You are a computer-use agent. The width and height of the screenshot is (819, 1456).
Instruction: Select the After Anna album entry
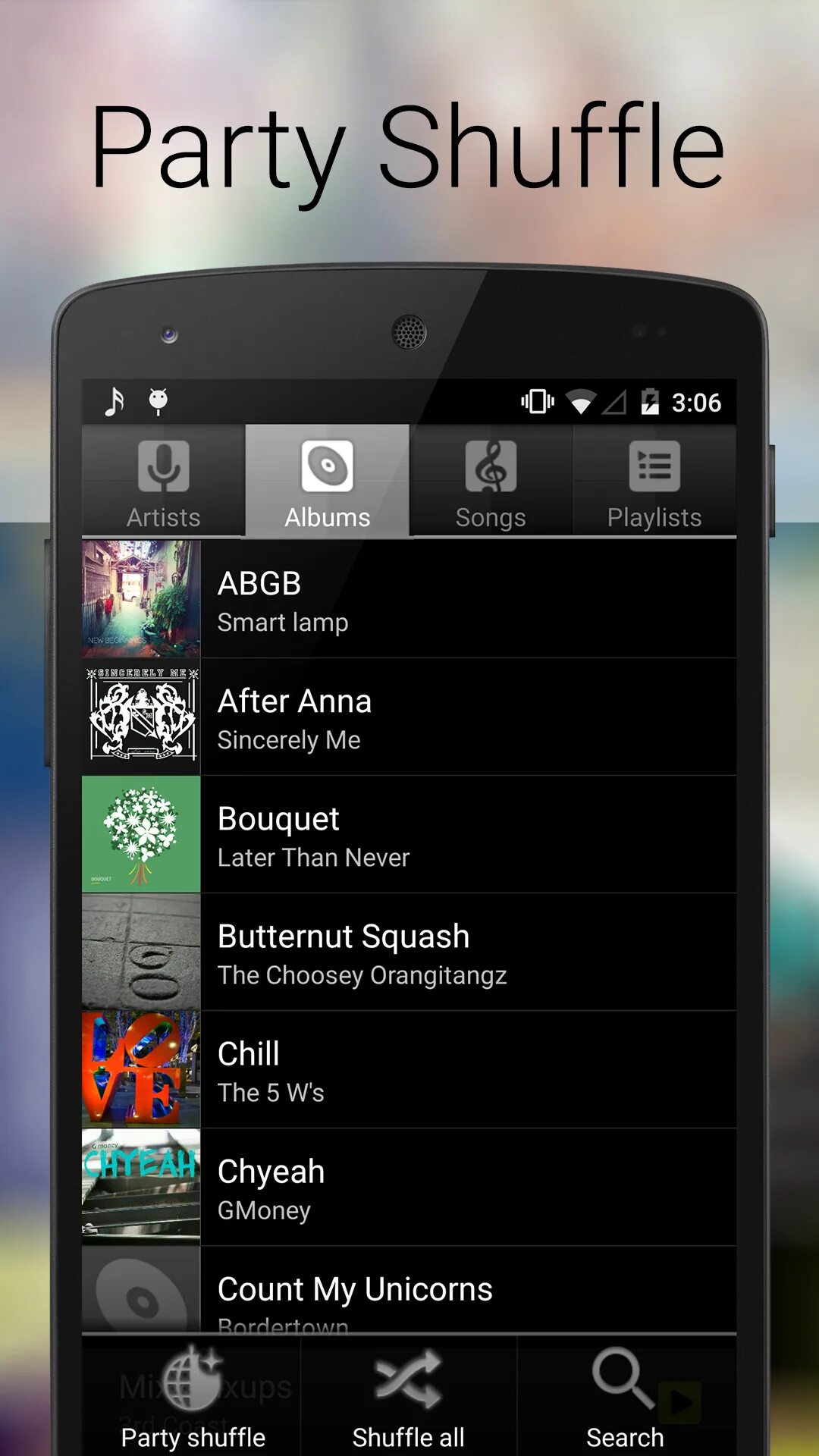(x=409, y=718)
